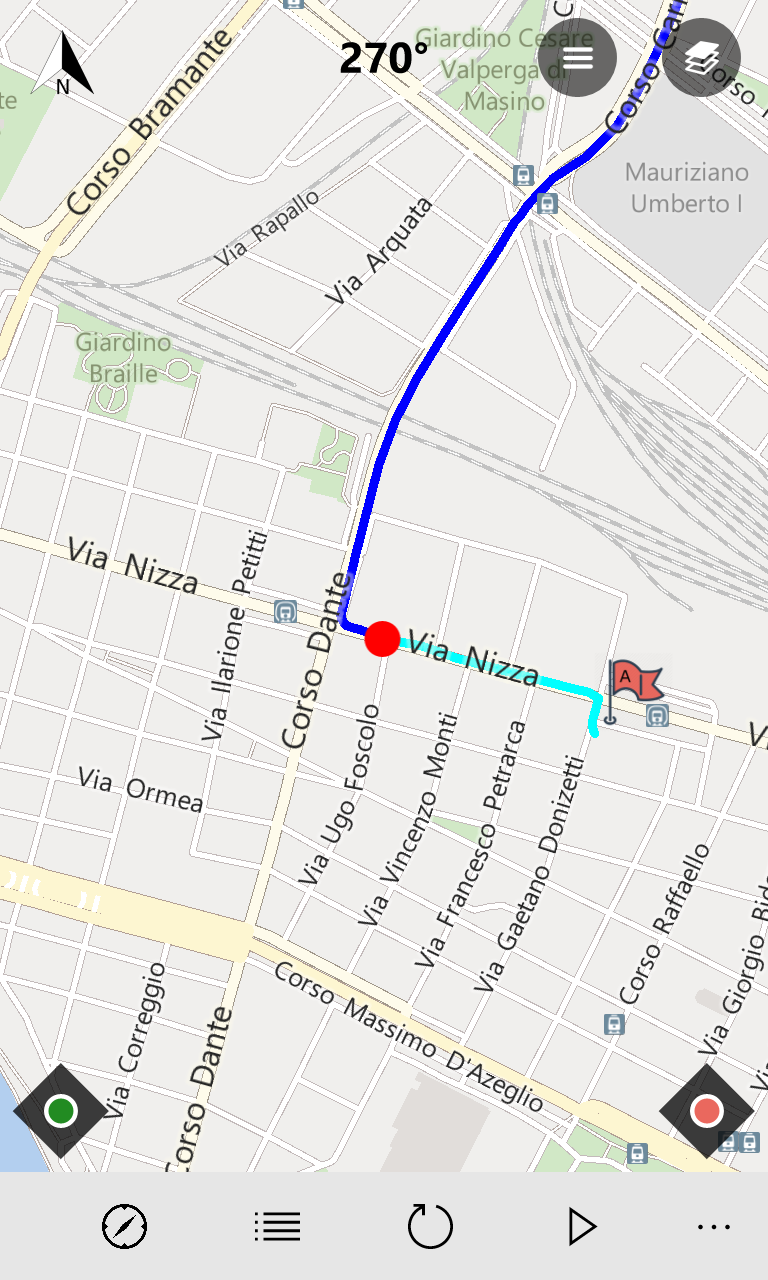Tap the north arrow compass indicator

coord(62,65)
